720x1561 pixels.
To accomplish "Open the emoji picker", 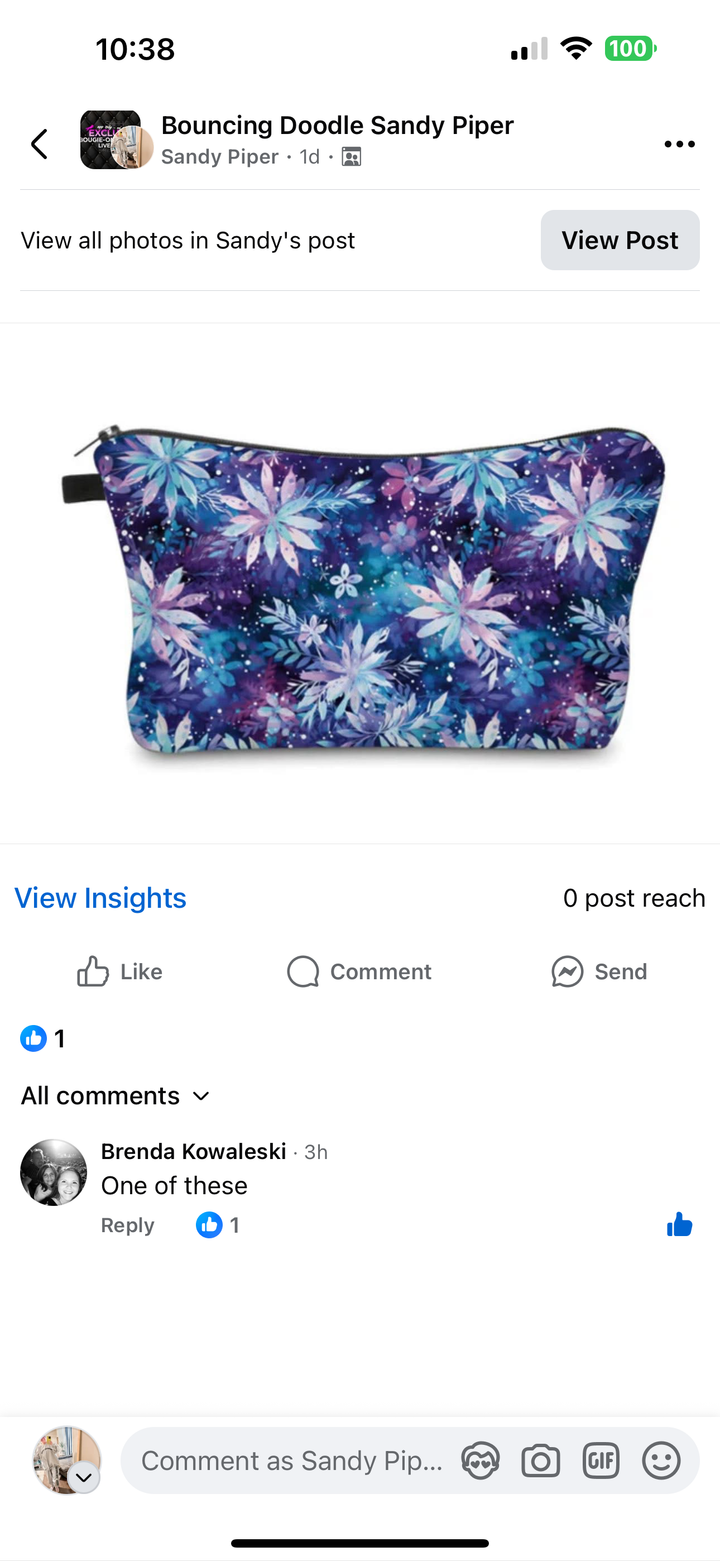I will pyautogui.click(x=661, y=1461).
